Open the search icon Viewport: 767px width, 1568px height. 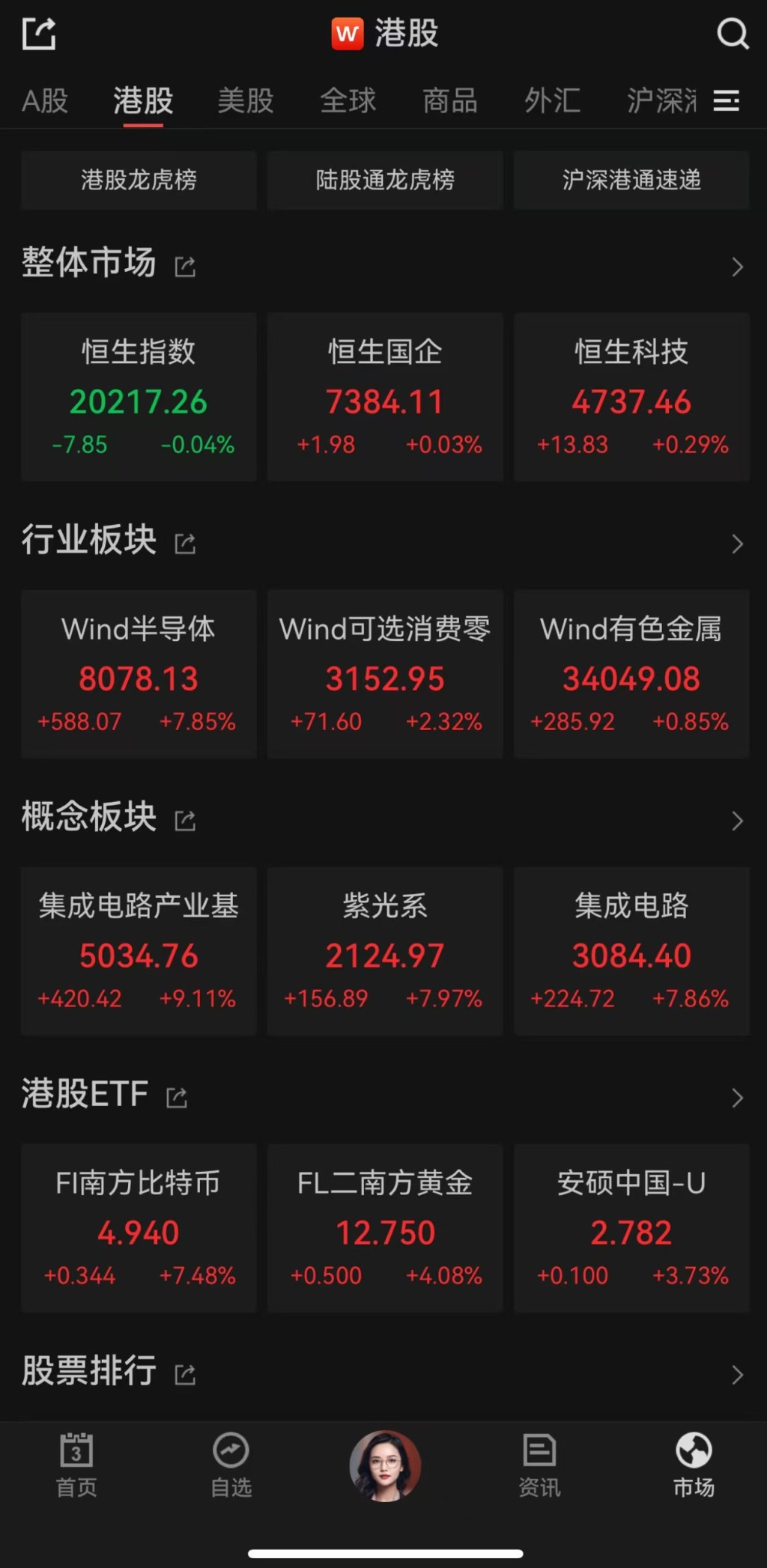pyautogui.click(x=732, y=34)
